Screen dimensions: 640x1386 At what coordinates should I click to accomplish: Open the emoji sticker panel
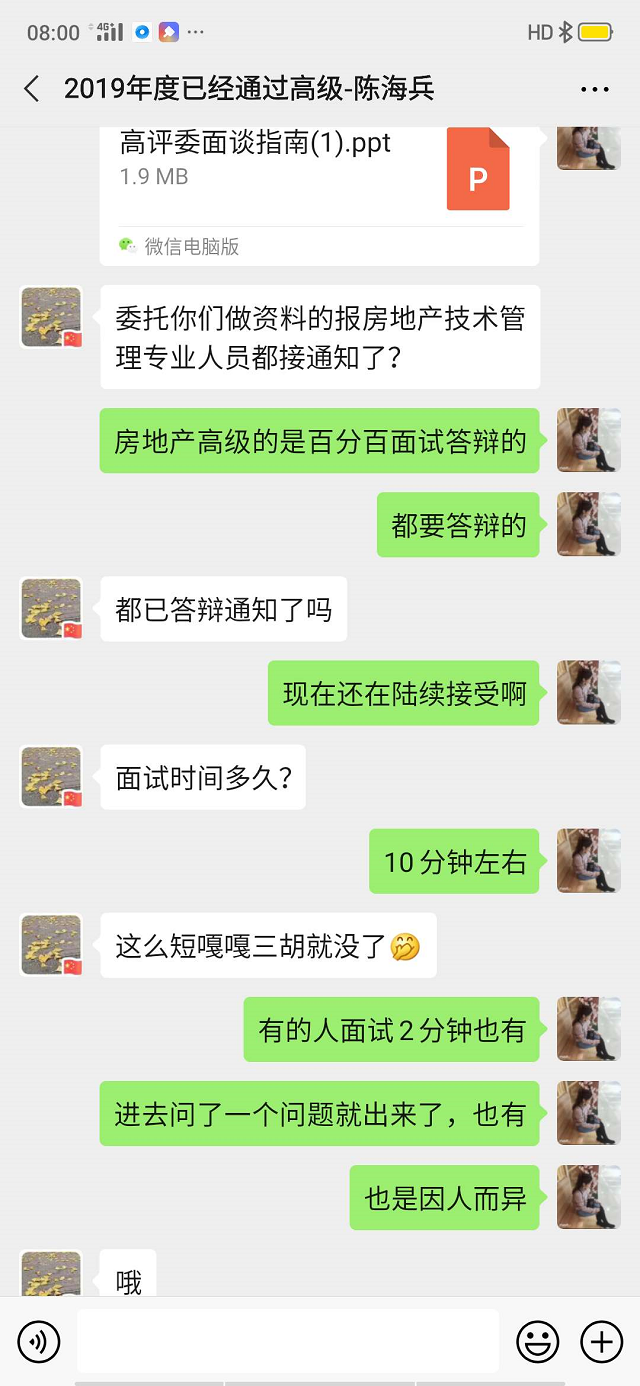tap(537, 1341)
